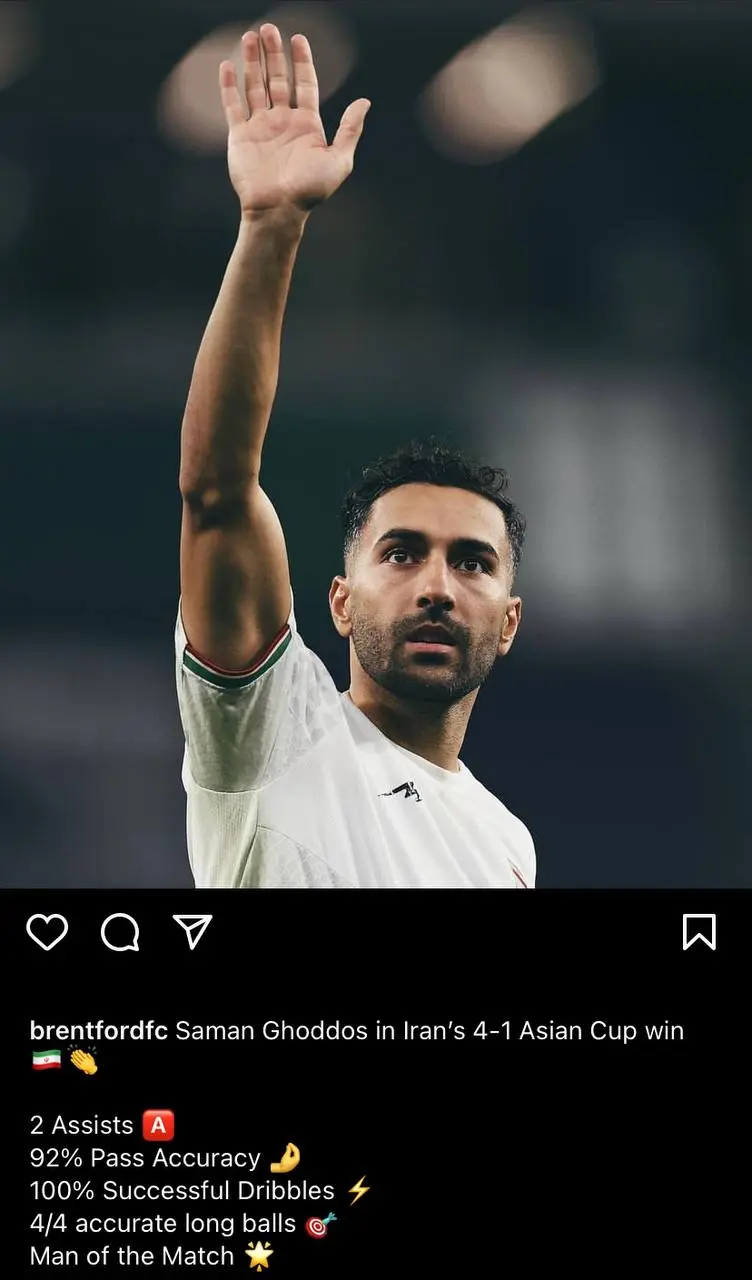Open the brentfordfc profile from the caption
This screenshot has height=1280, width=752.
[x=99, y=1031]
